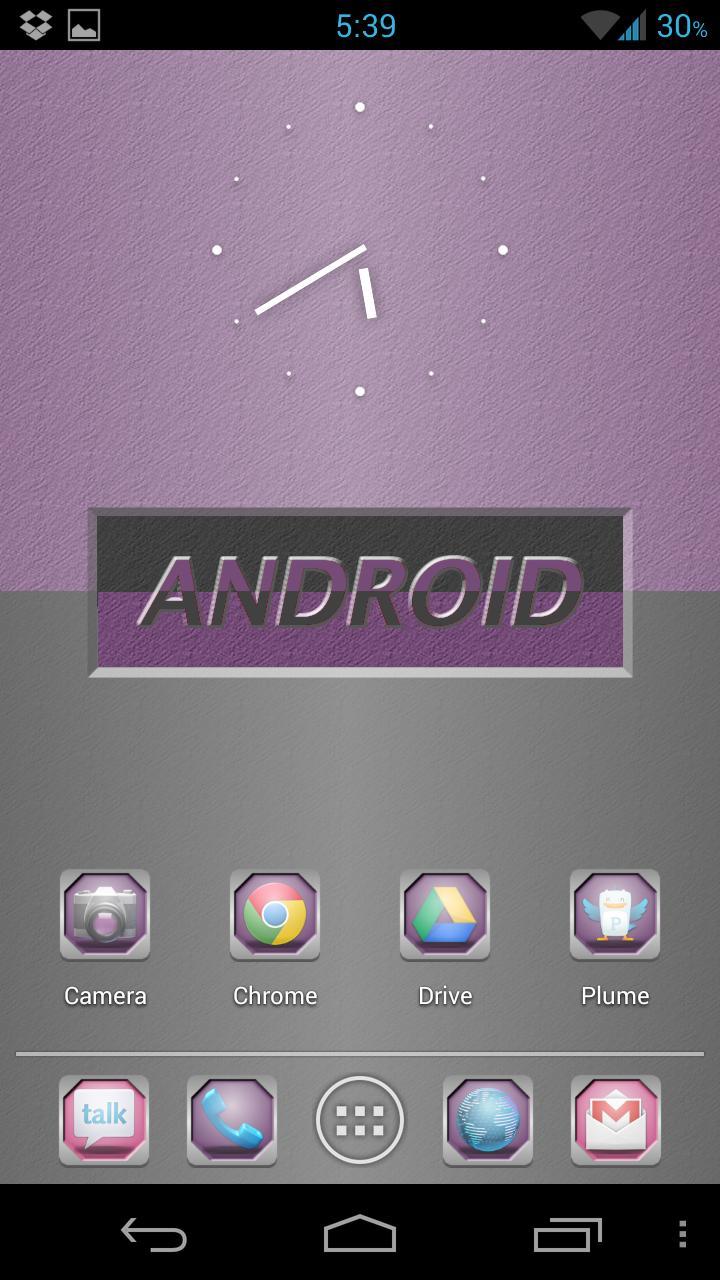Open the Plume app
The width and height of the screenshot is (720, 1280).
coord(615,915)
